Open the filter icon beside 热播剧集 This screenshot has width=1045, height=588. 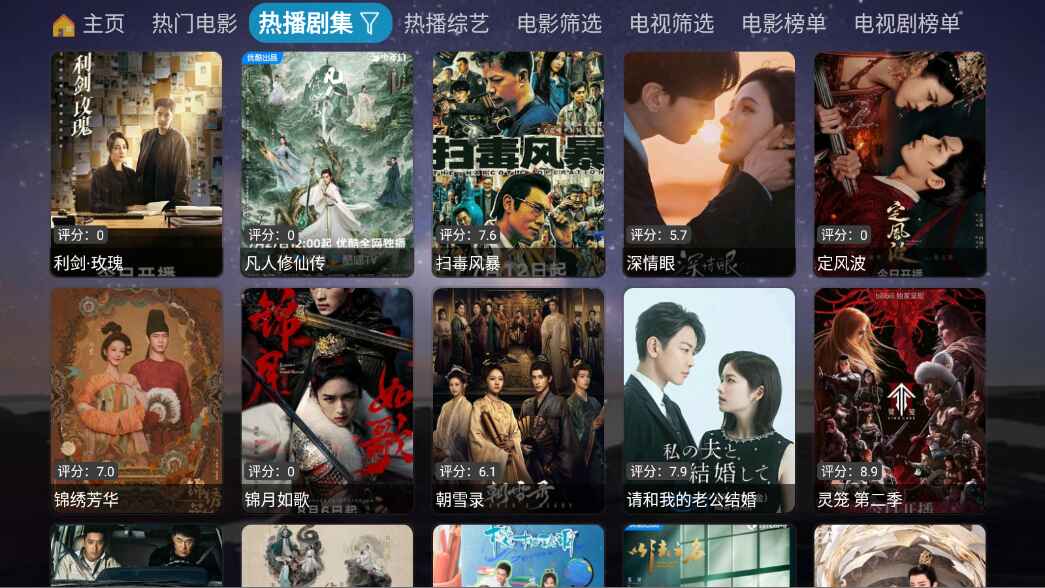pyautogui.click(x=370, y=23)
